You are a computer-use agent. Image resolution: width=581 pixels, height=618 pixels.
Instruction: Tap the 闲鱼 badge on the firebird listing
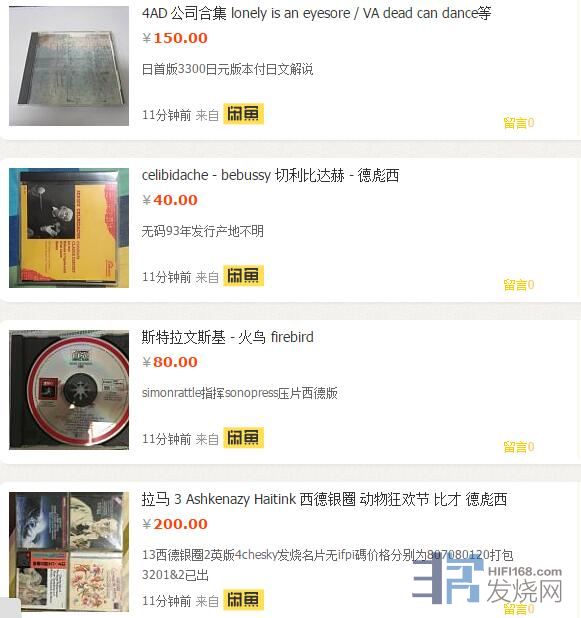coord(244,437)
